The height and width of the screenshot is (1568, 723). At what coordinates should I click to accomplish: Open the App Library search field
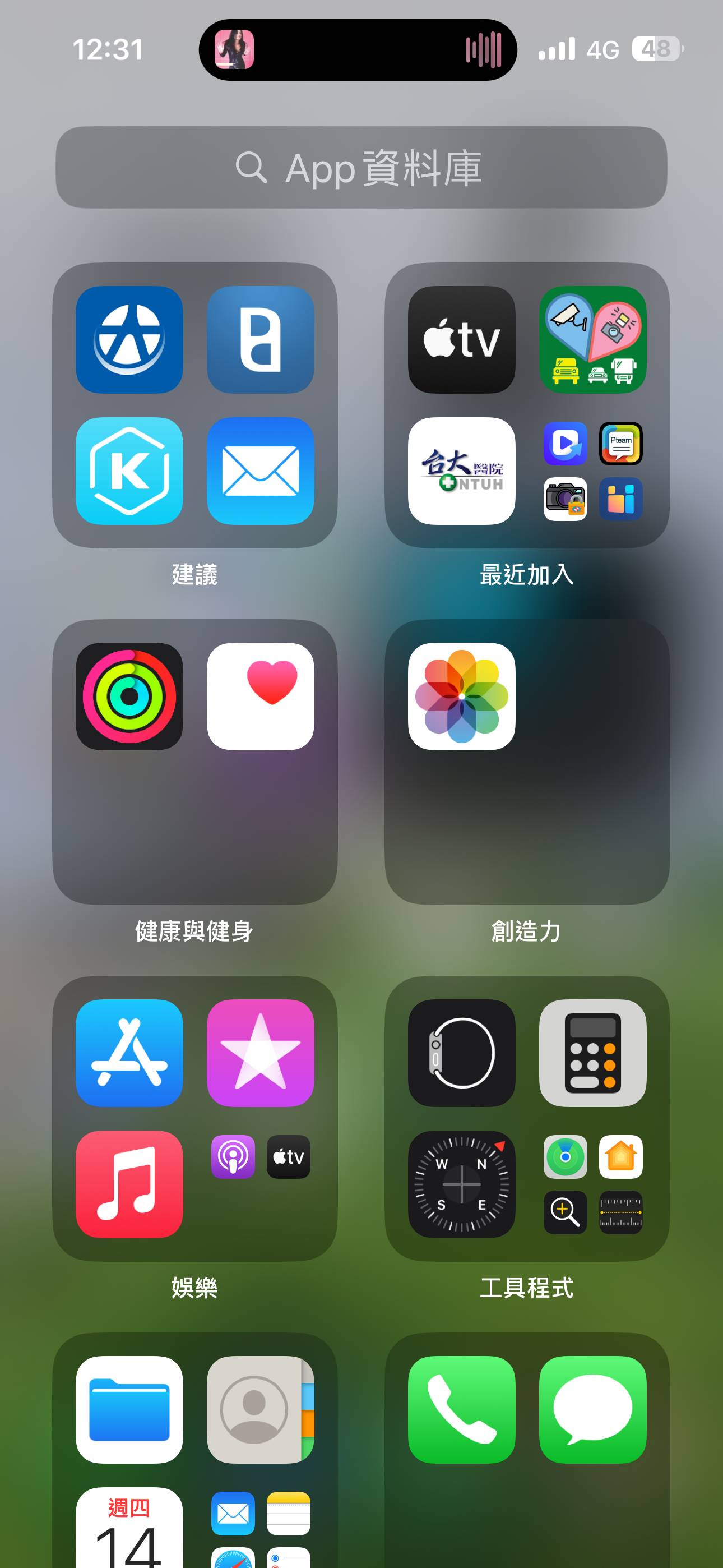click(x=361, y=167)
